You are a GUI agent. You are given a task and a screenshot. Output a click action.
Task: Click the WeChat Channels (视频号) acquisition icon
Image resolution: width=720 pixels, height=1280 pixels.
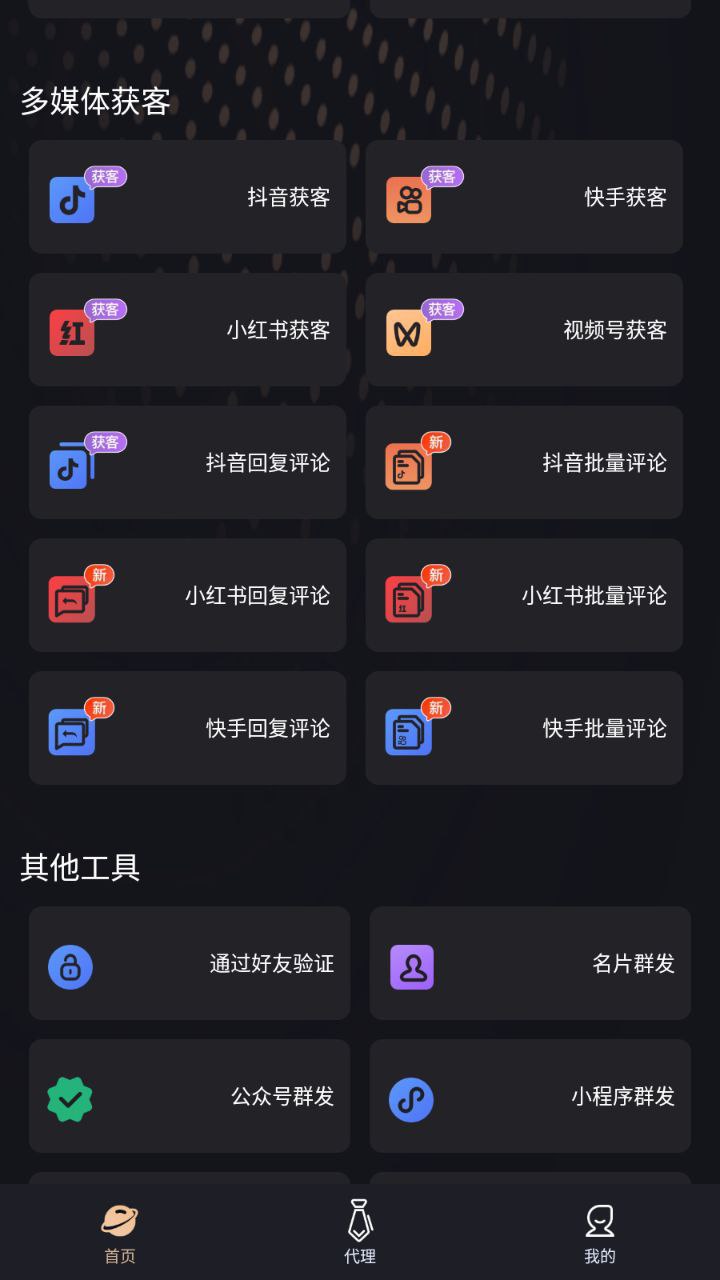coord(408,331)
